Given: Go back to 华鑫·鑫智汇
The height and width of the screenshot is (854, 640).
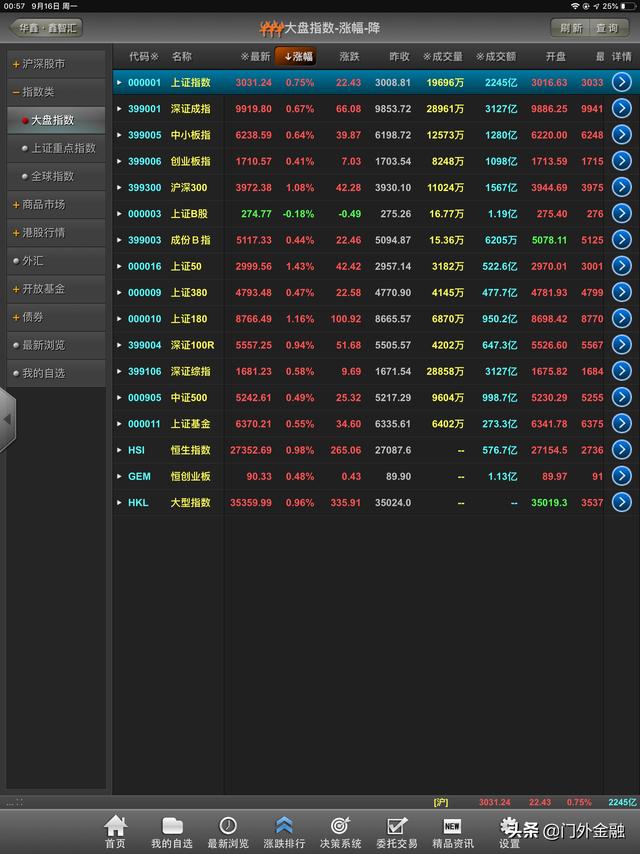Looking at the screenshot, I should click(x=44, y=28).
